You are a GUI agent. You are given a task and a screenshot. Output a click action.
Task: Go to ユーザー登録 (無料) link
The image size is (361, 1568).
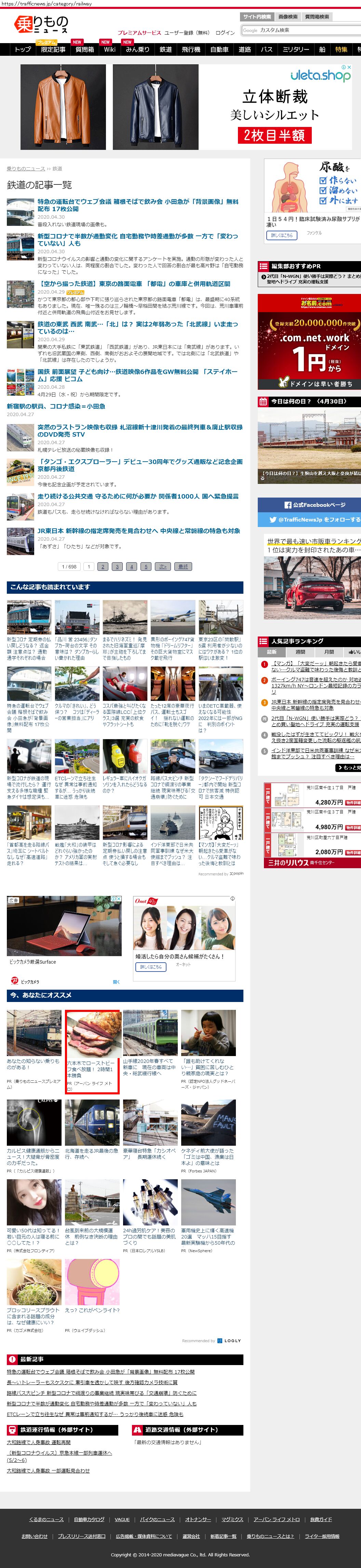click(x=187, y=33)
